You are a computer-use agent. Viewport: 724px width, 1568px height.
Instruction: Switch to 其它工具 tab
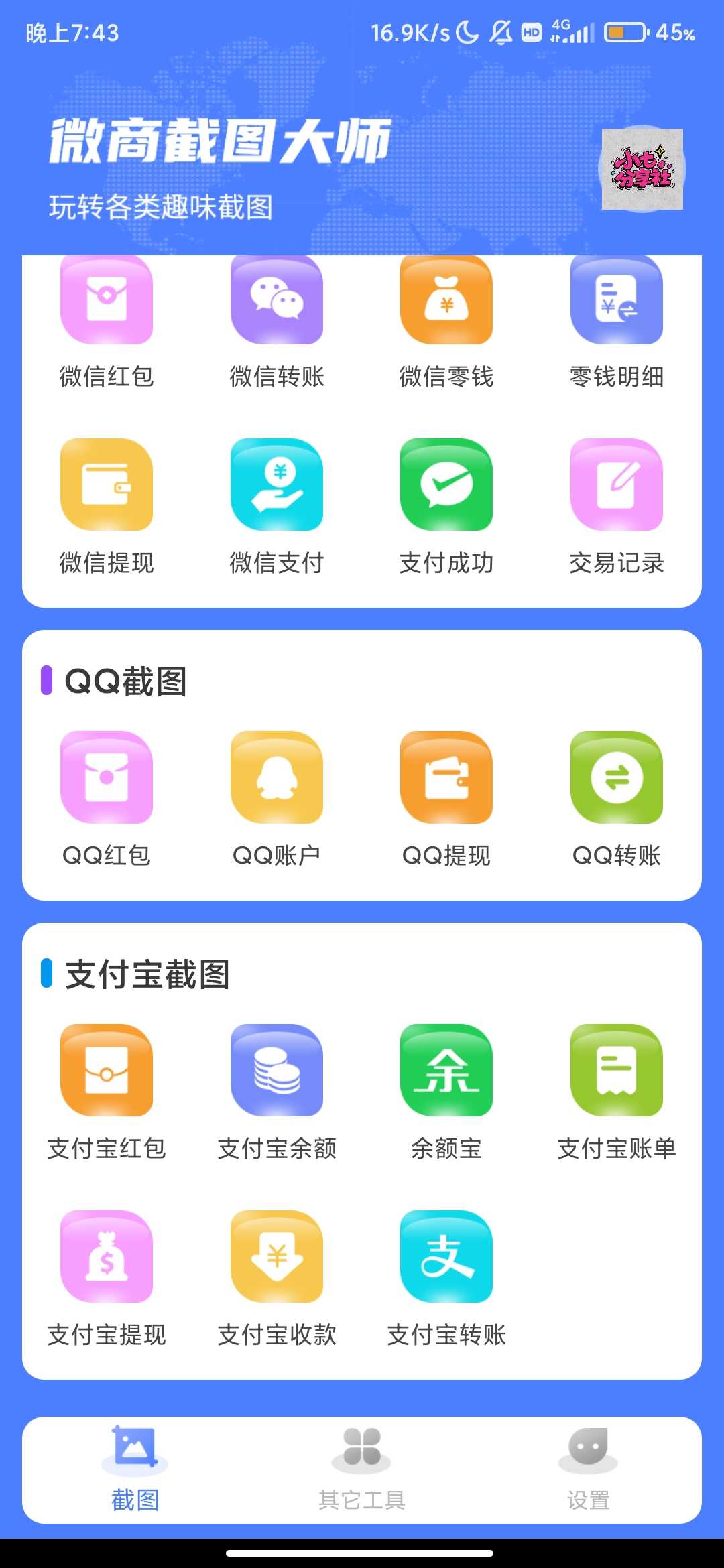(362, 1467)
